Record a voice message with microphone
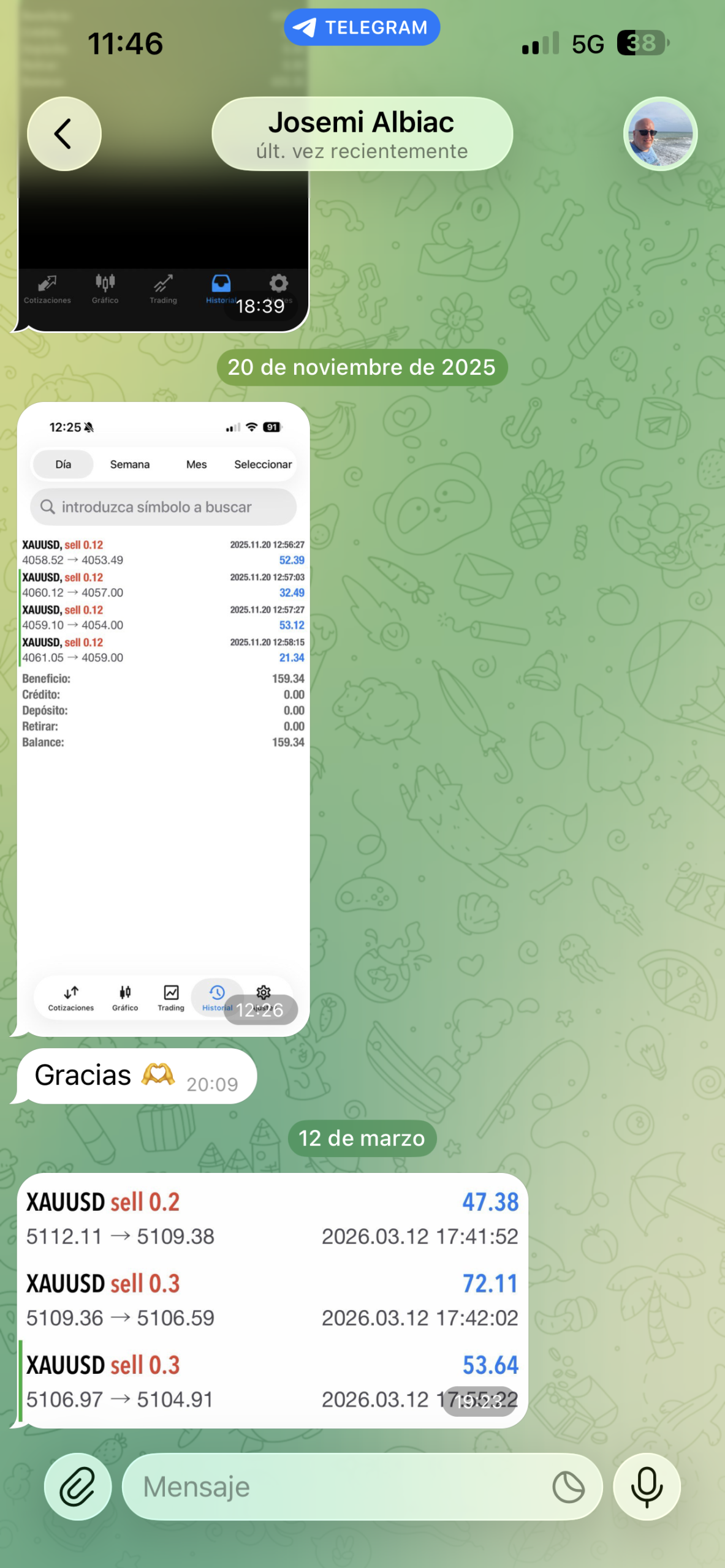This screenshot has height=1568, width=725. click(x=647, y=1487)
